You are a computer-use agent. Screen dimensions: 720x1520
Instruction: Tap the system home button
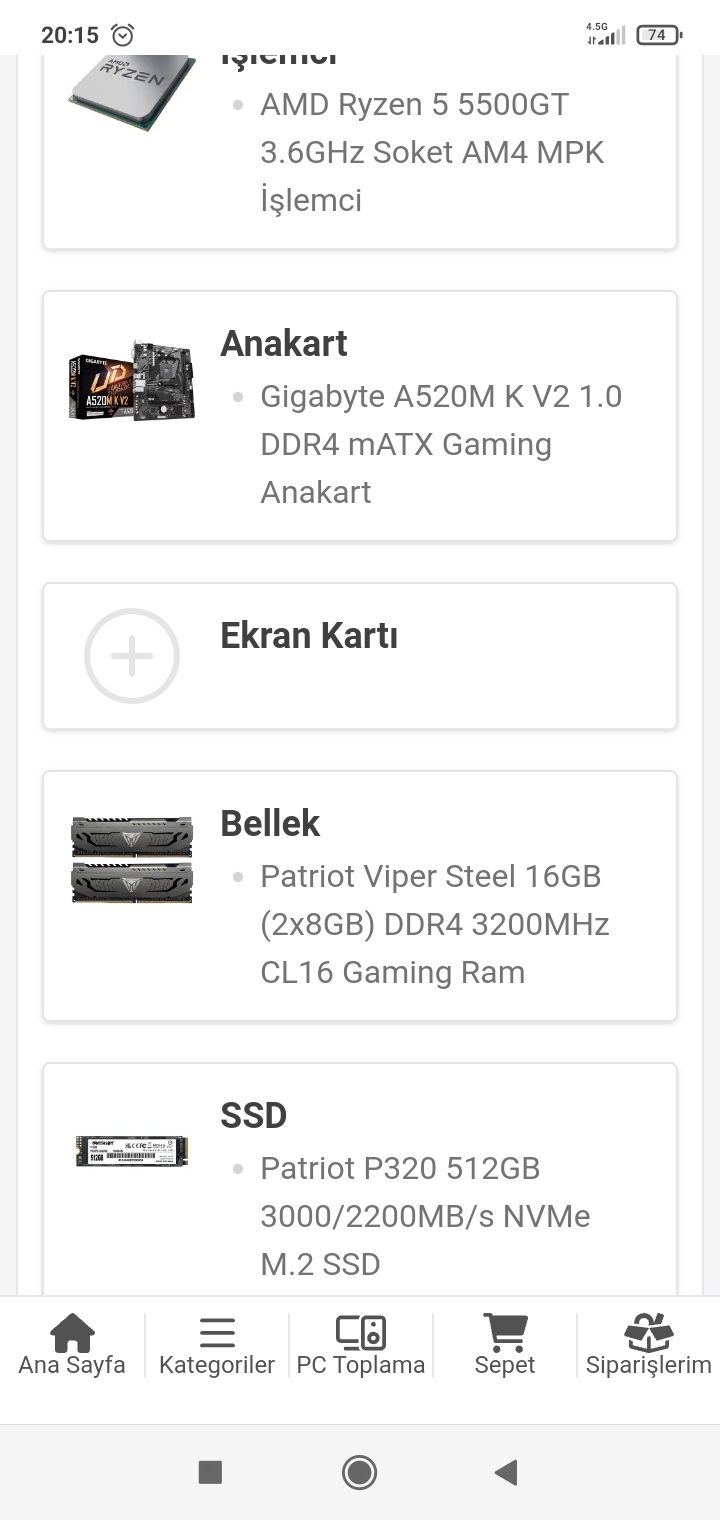click(x=359, y=1472)
